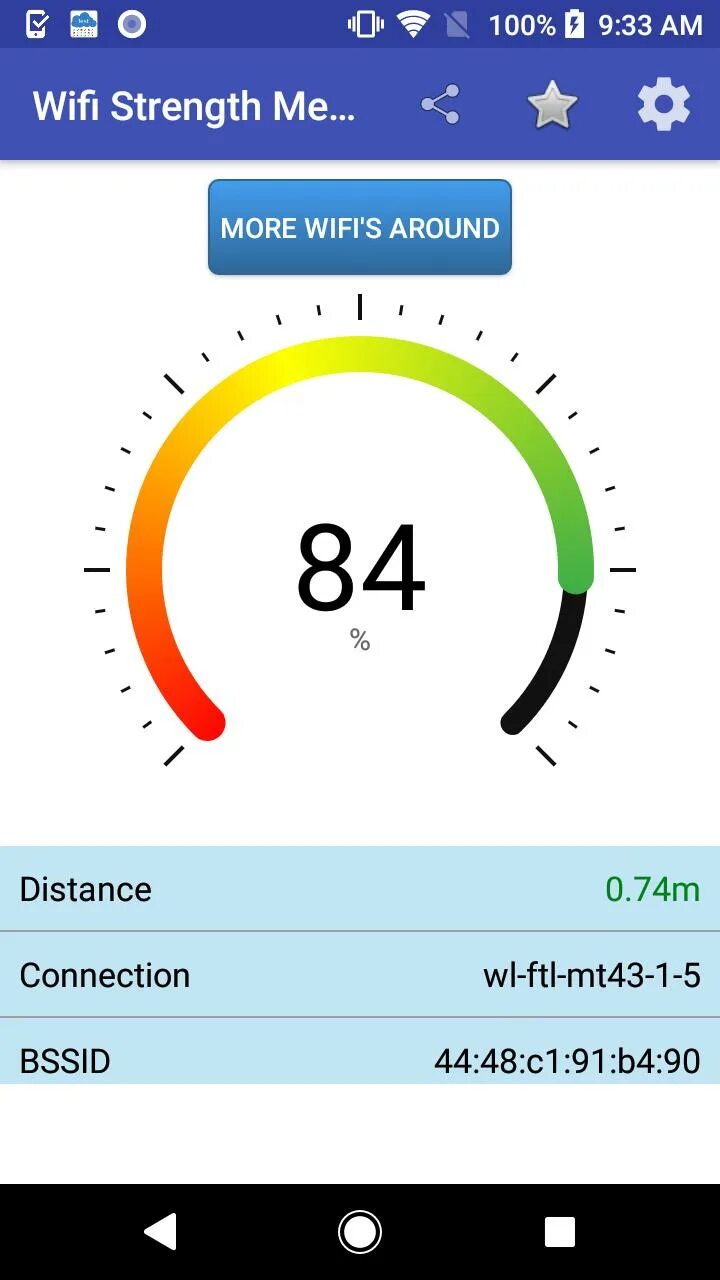Go back using the navigation bar
Screen dimensions: 720x1280
click(161, 1232)
